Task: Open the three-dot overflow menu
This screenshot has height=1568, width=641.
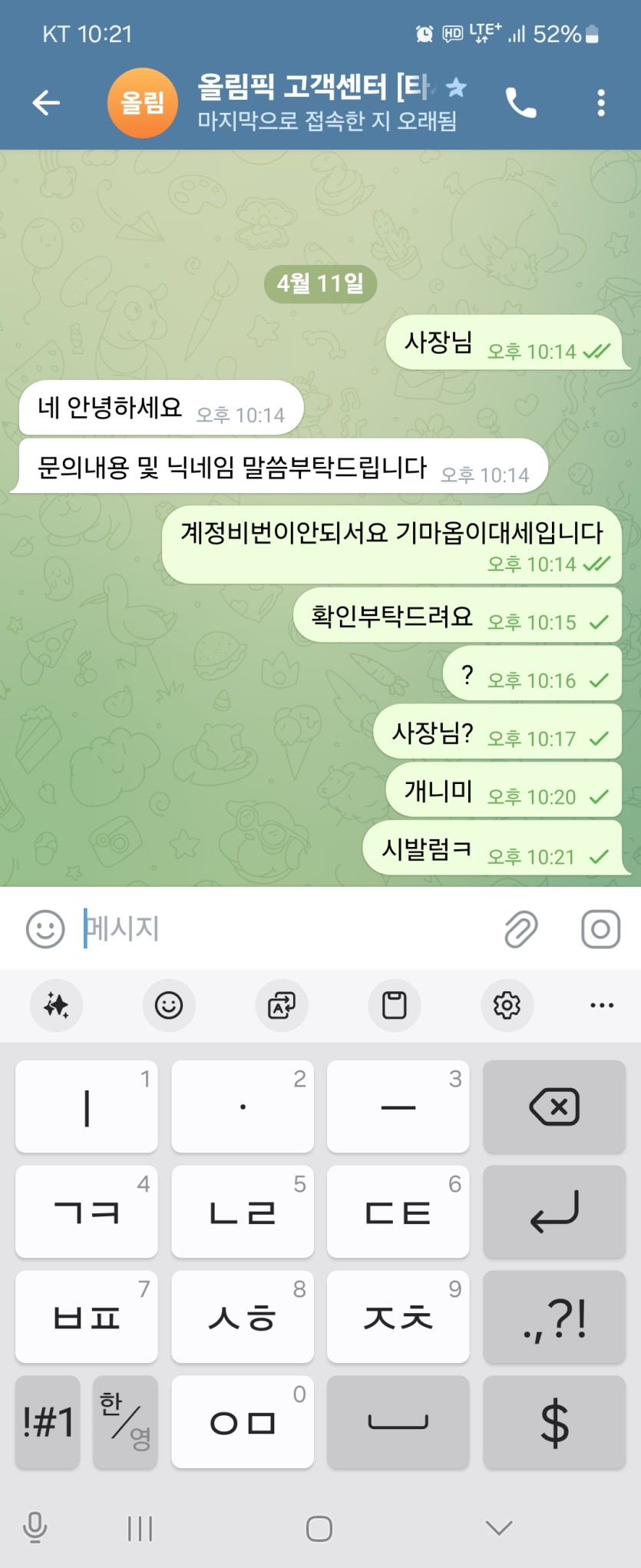Action: click(x=601, y=103)
